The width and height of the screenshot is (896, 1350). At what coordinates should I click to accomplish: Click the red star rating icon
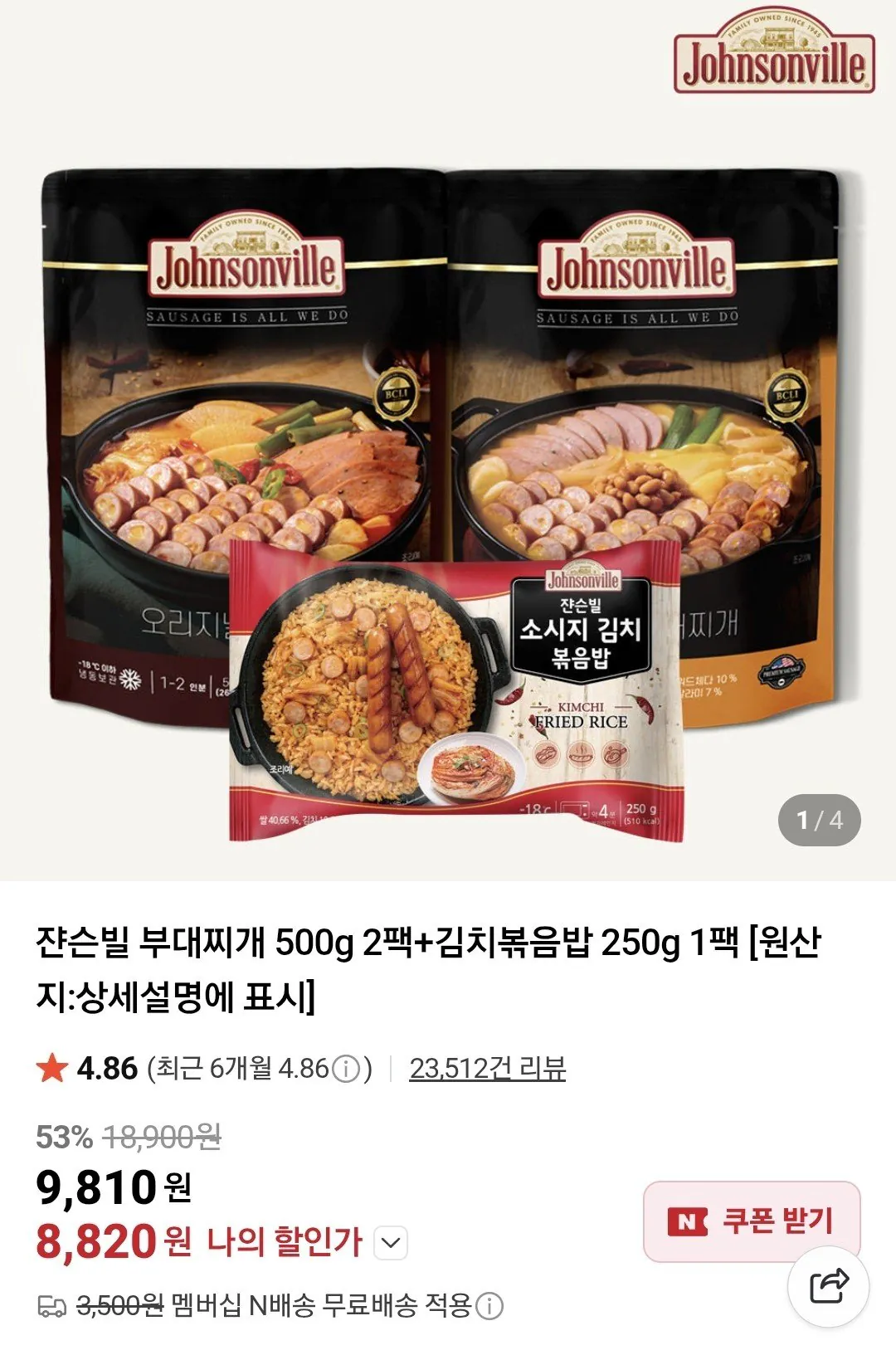52,1070
